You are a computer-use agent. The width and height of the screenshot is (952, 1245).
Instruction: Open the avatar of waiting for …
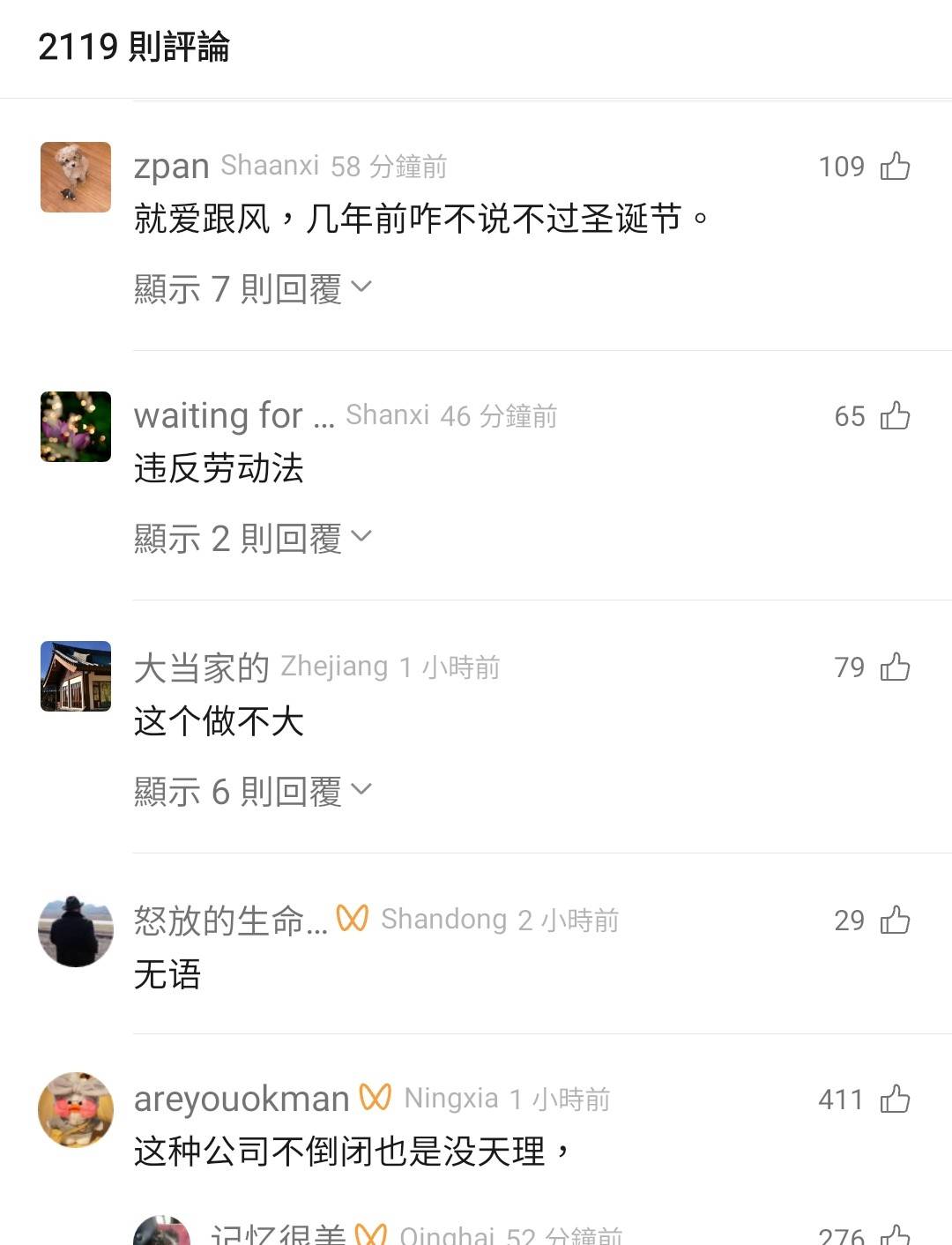point(76,427)
